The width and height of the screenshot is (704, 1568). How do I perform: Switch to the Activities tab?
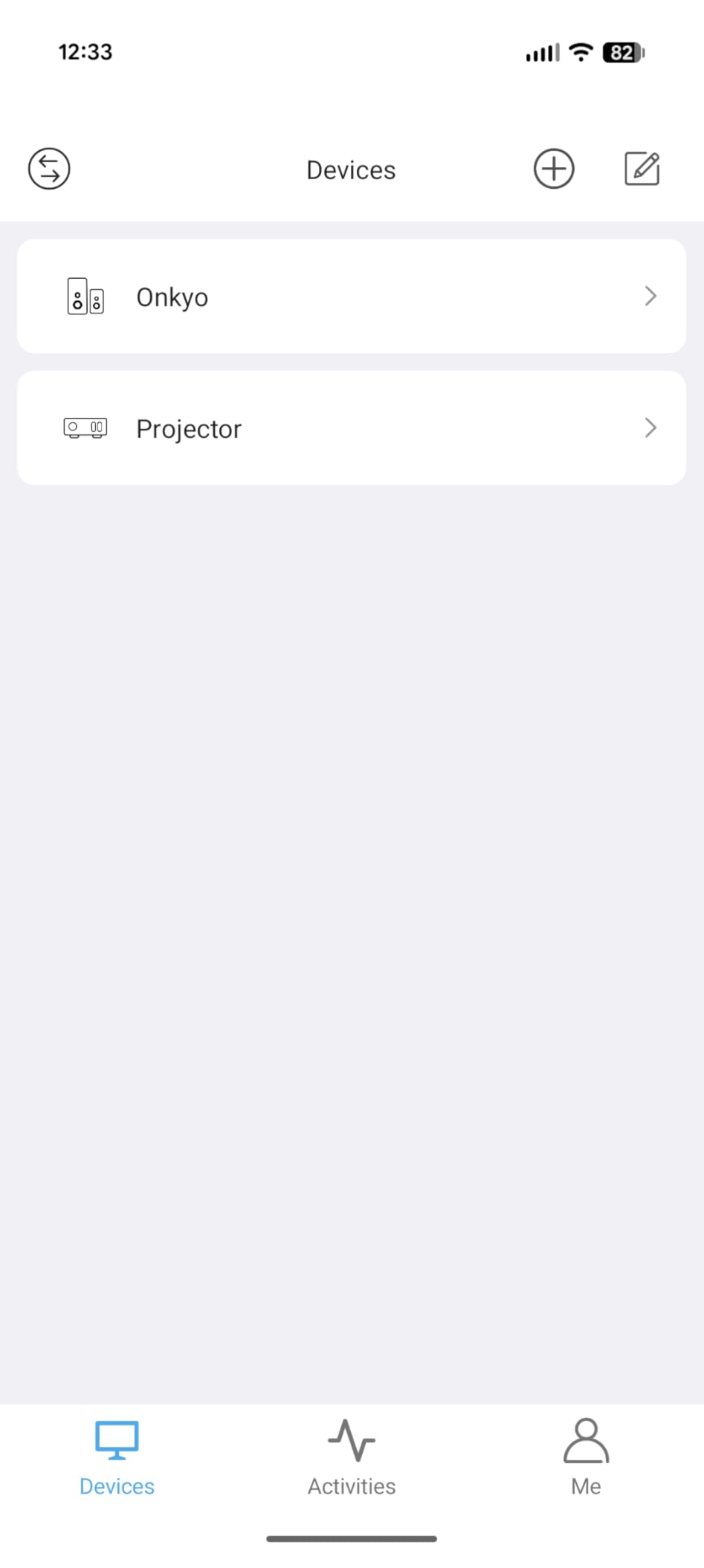352,1457
